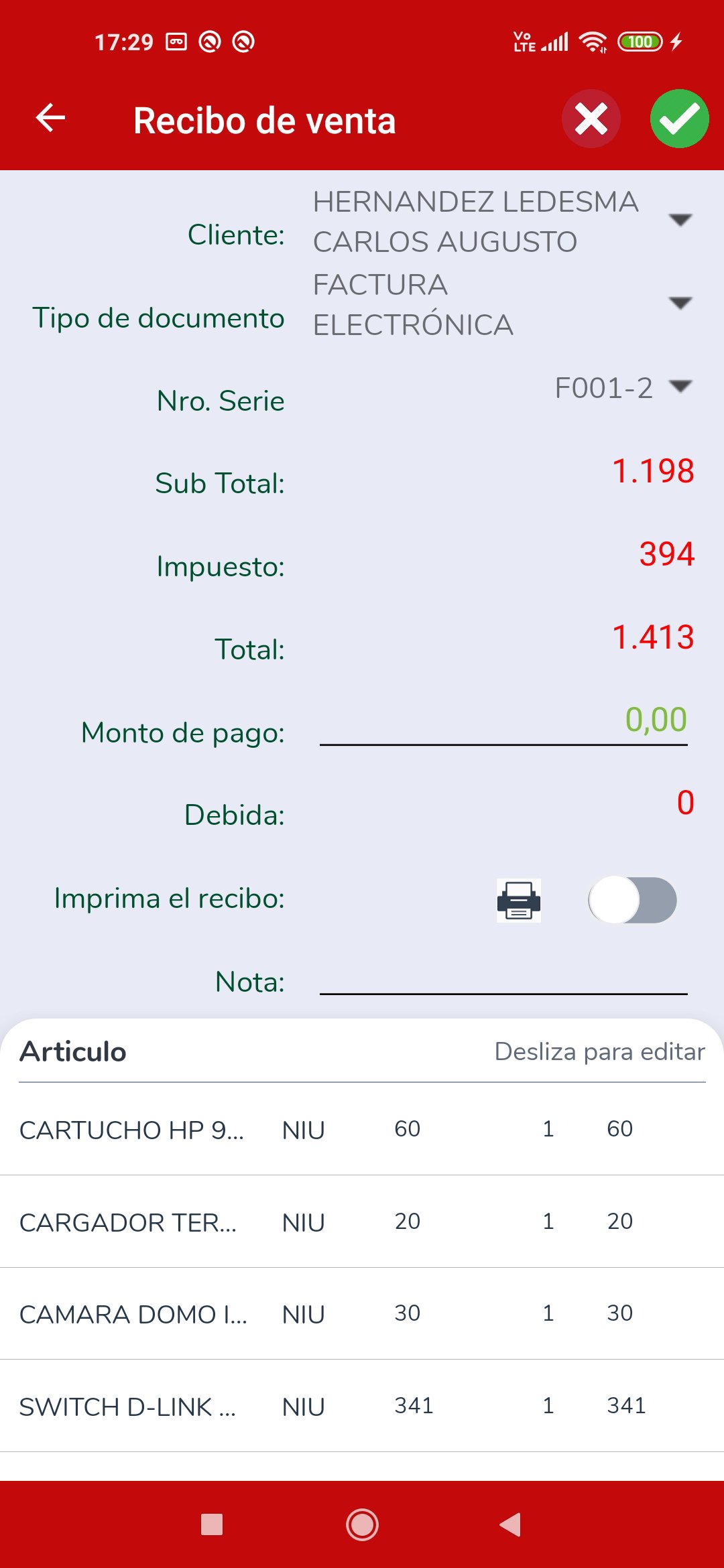Tap the printer icon

click(518, 900)
